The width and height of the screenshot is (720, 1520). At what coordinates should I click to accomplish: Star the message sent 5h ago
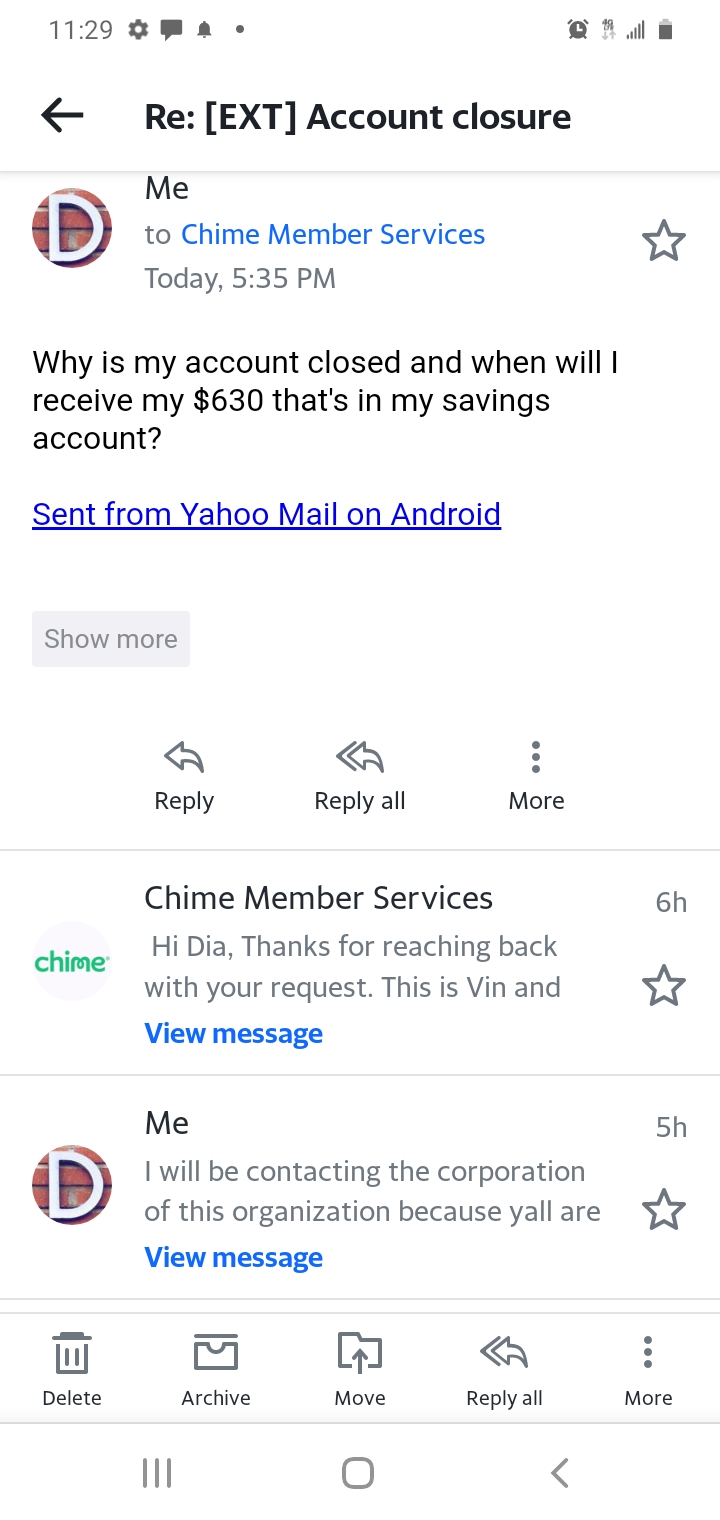coord(663,1210)
